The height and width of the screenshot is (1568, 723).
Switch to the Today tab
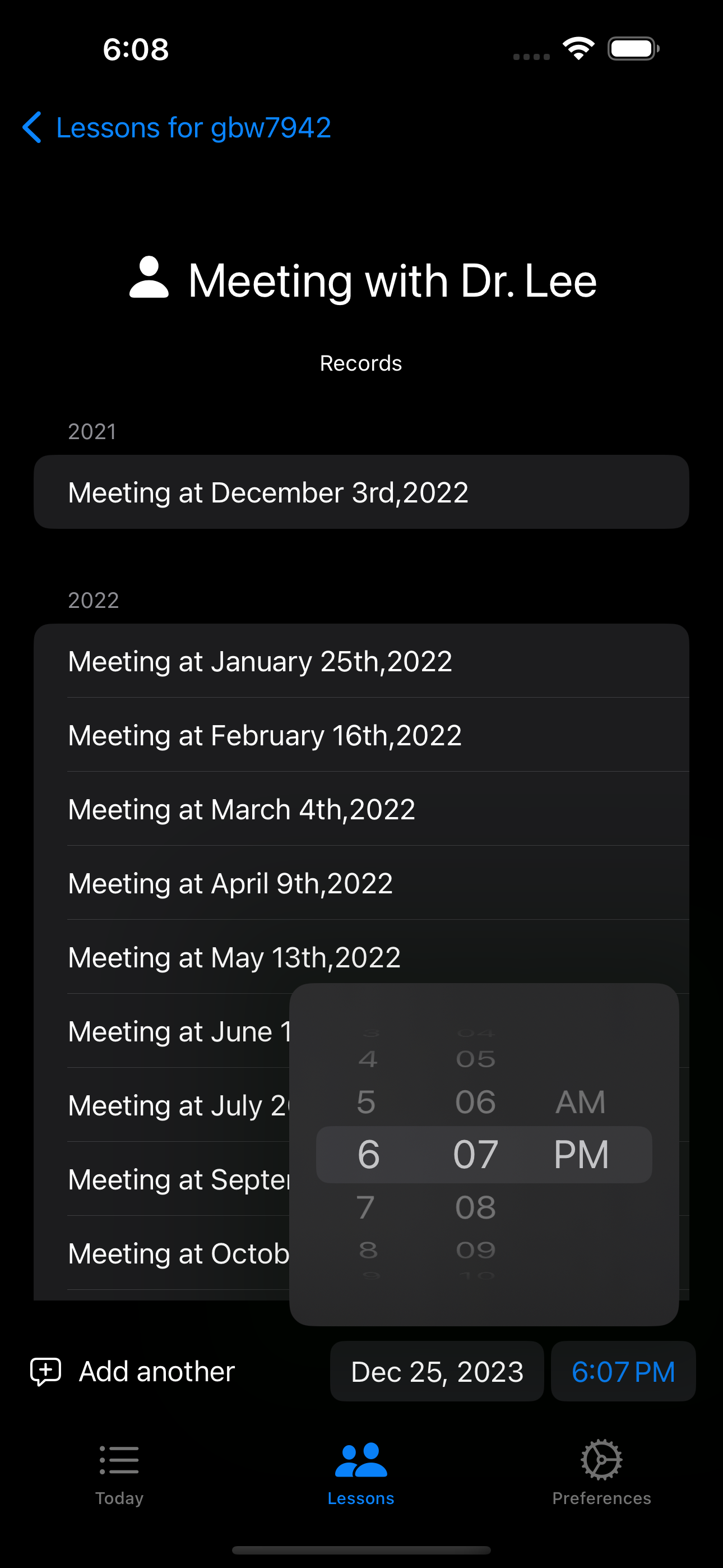(119, 1472)
